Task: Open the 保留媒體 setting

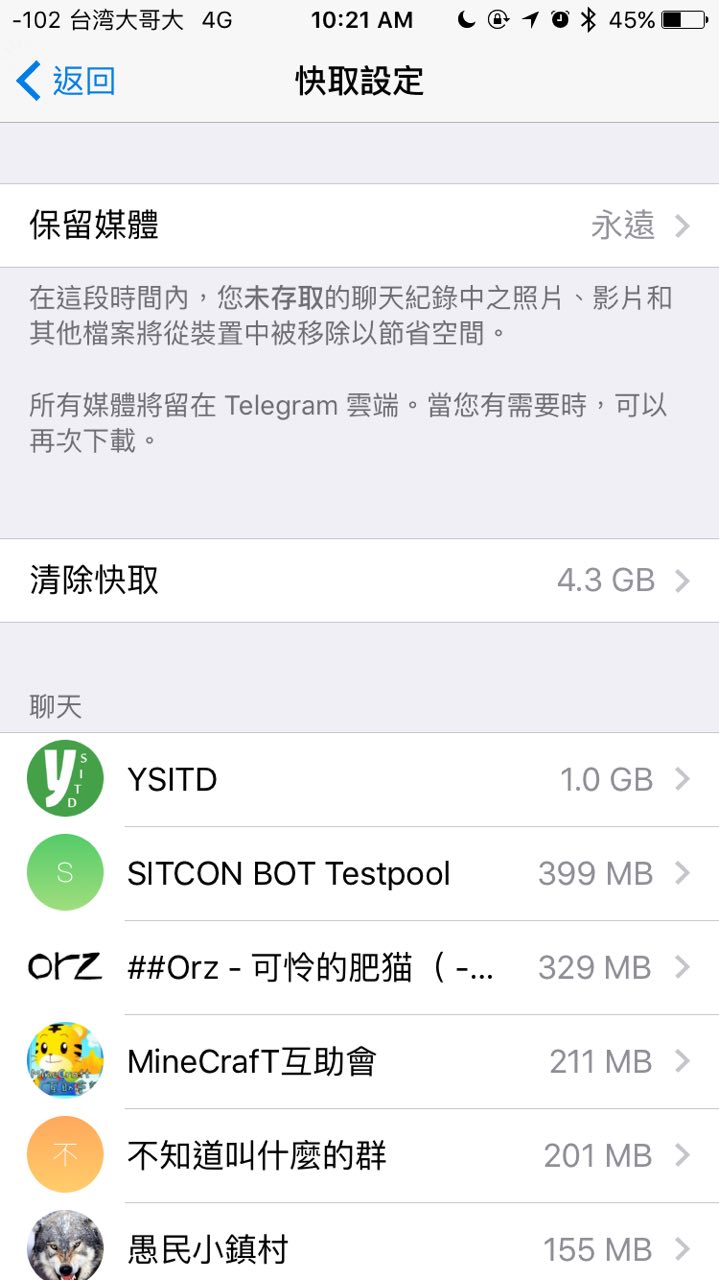Action: point(359,226)
